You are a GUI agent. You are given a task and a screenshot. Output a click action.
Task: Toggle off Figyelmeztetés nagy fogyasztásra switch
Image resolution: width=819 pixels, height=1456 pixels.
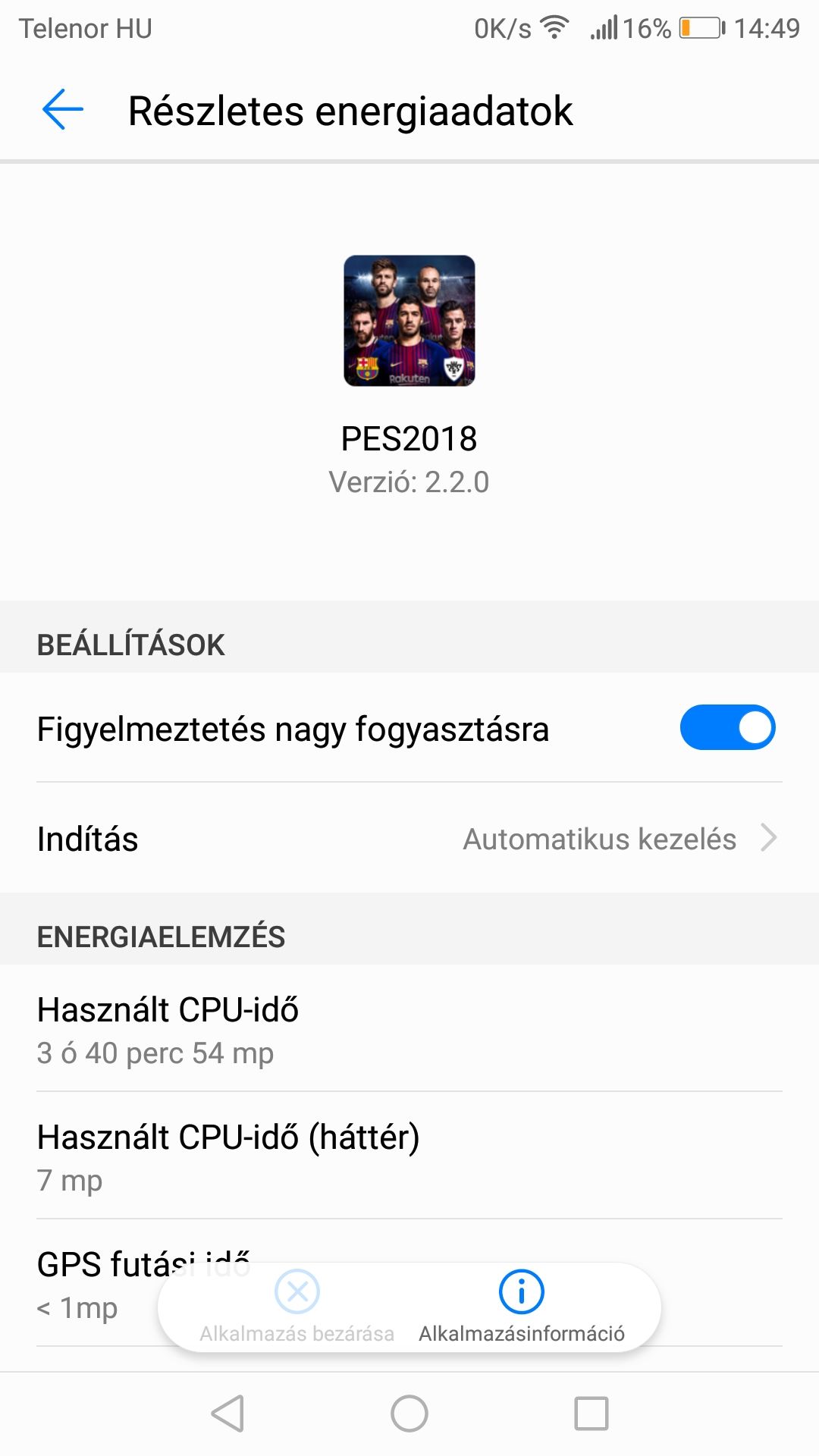(727, 728)
